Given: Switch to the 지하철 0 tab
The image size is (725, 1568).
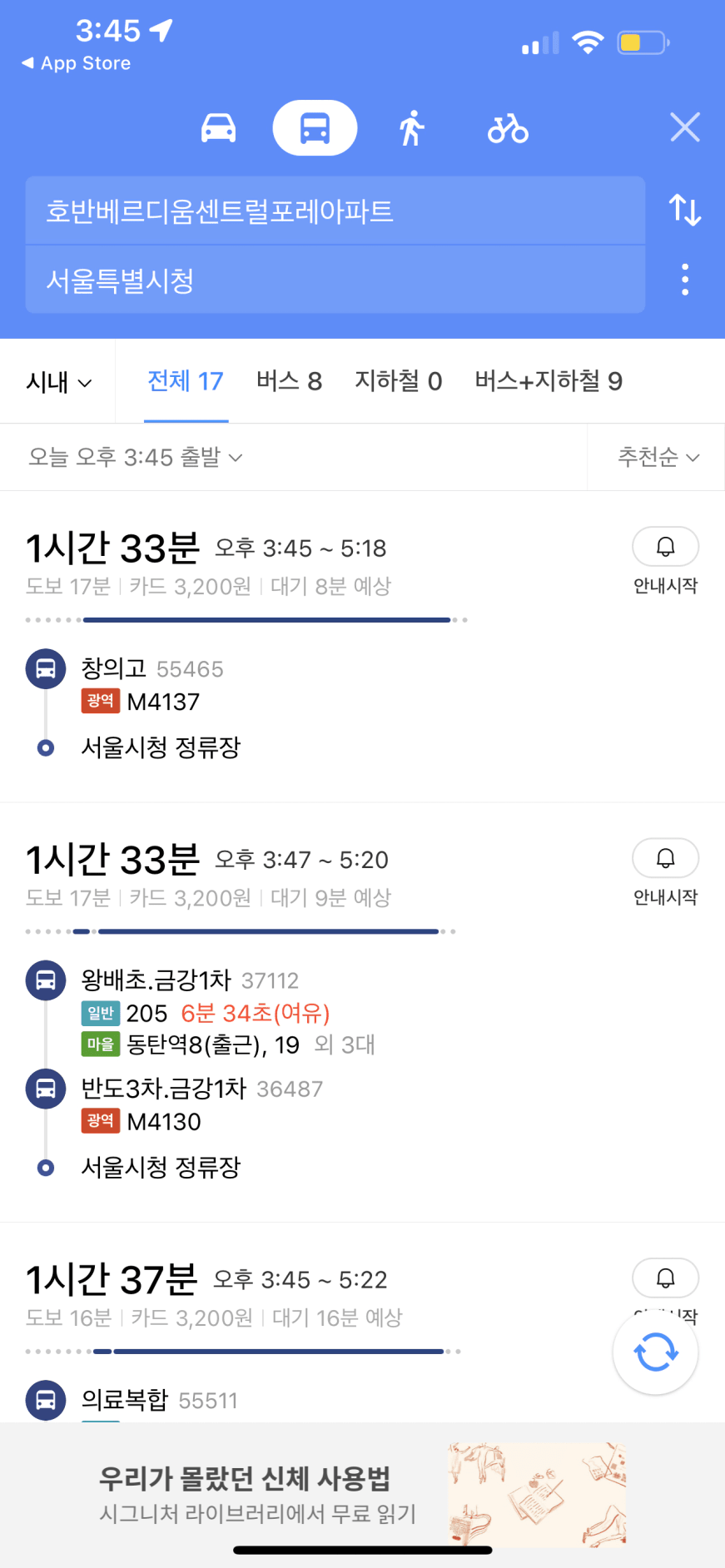Looking at the screenshot, I should pos(398,381).
